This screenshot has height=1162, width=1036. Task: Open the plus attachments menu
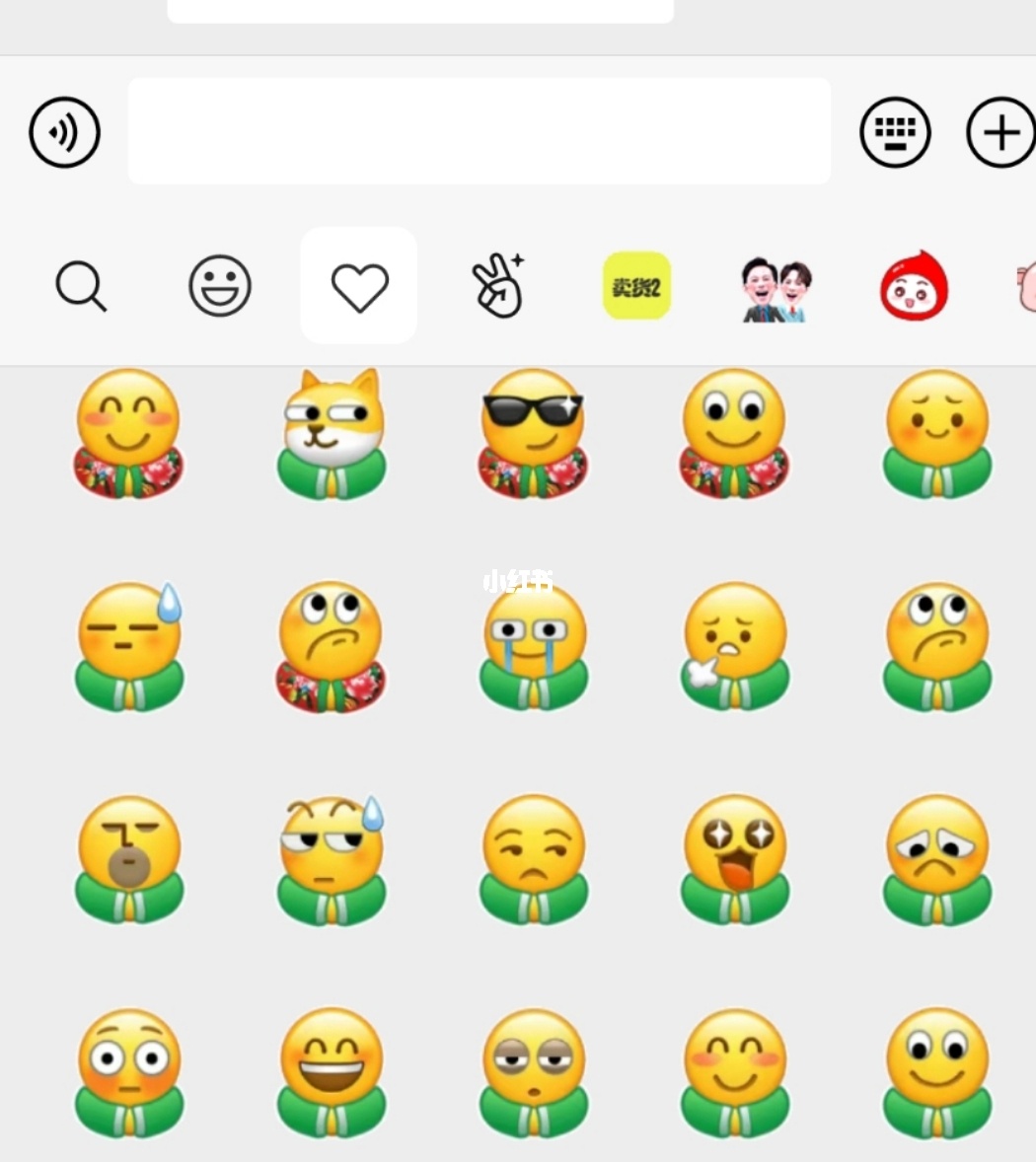[x=999, y=132]
